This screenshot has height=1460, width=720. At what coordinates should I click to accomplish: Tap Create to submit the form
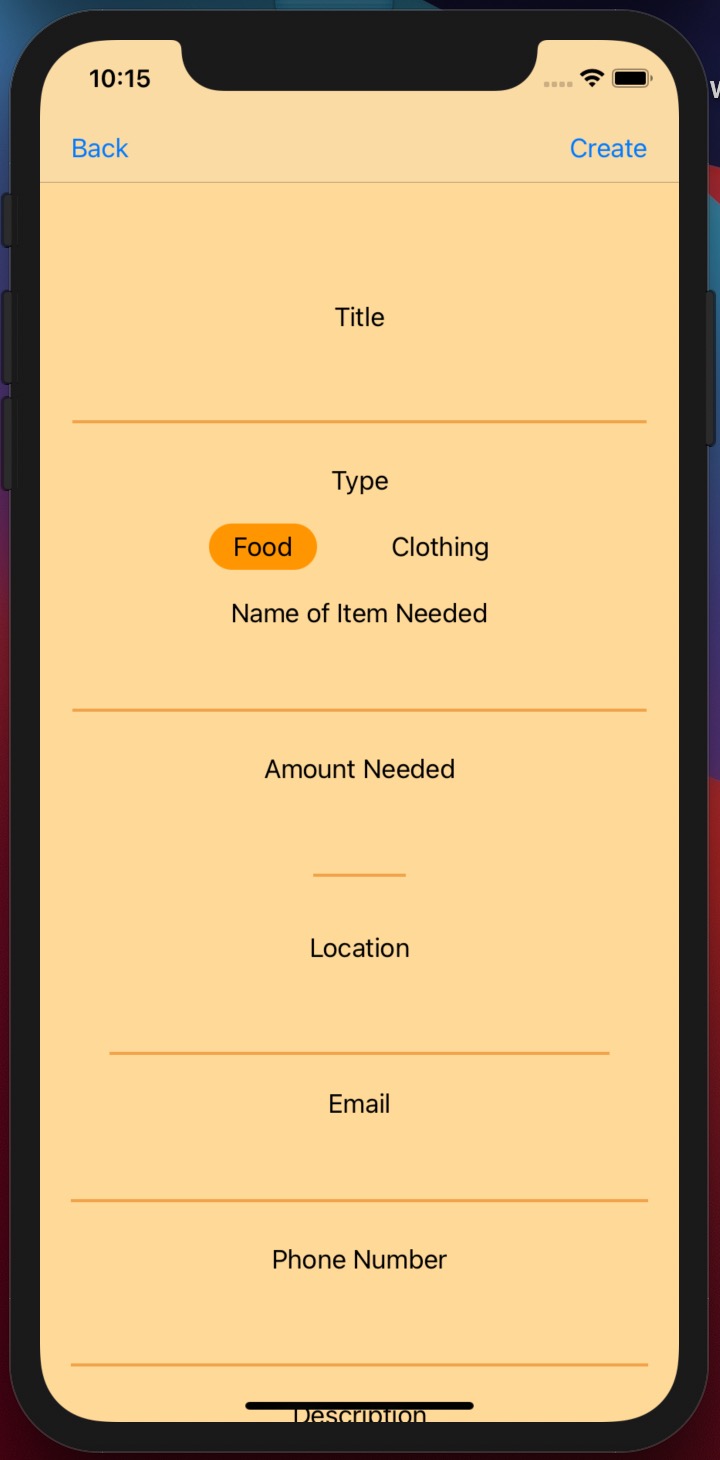click(x=608, y=148)
